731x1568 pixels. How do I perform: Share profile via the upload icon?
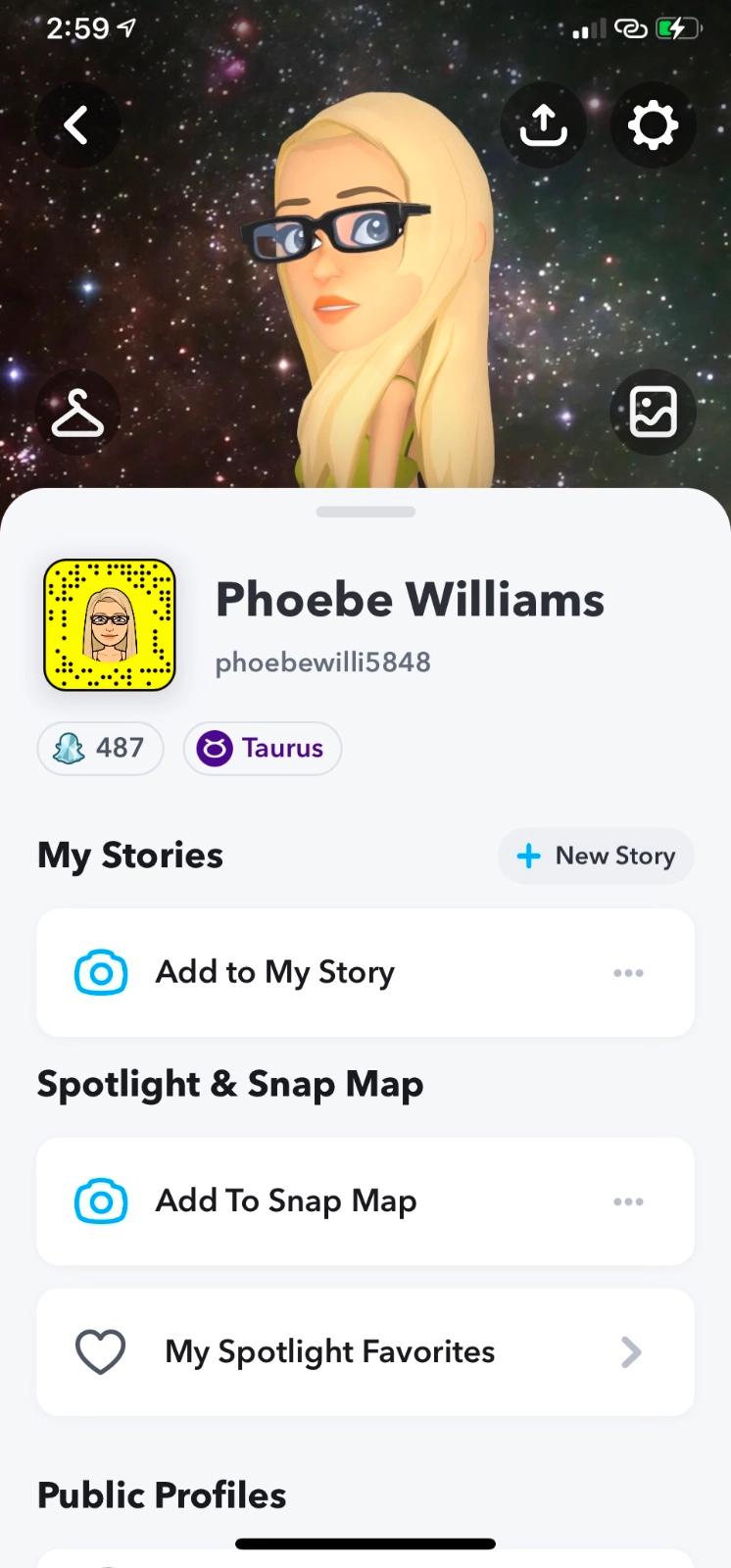[543, 125]
